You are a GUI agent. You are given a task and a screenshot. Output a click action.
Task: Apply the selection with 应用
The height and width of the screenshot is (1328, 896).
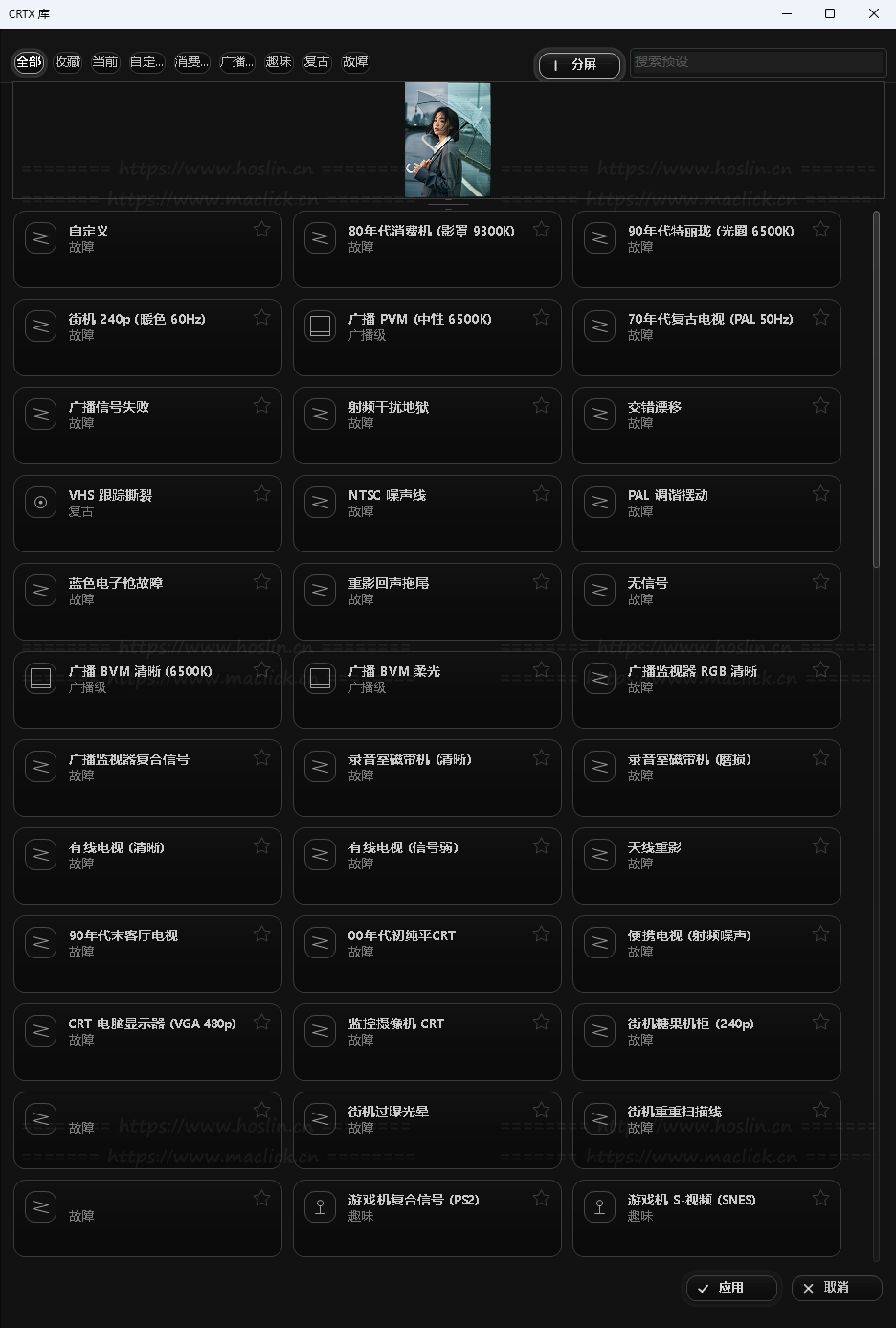tap(731, 1288)
